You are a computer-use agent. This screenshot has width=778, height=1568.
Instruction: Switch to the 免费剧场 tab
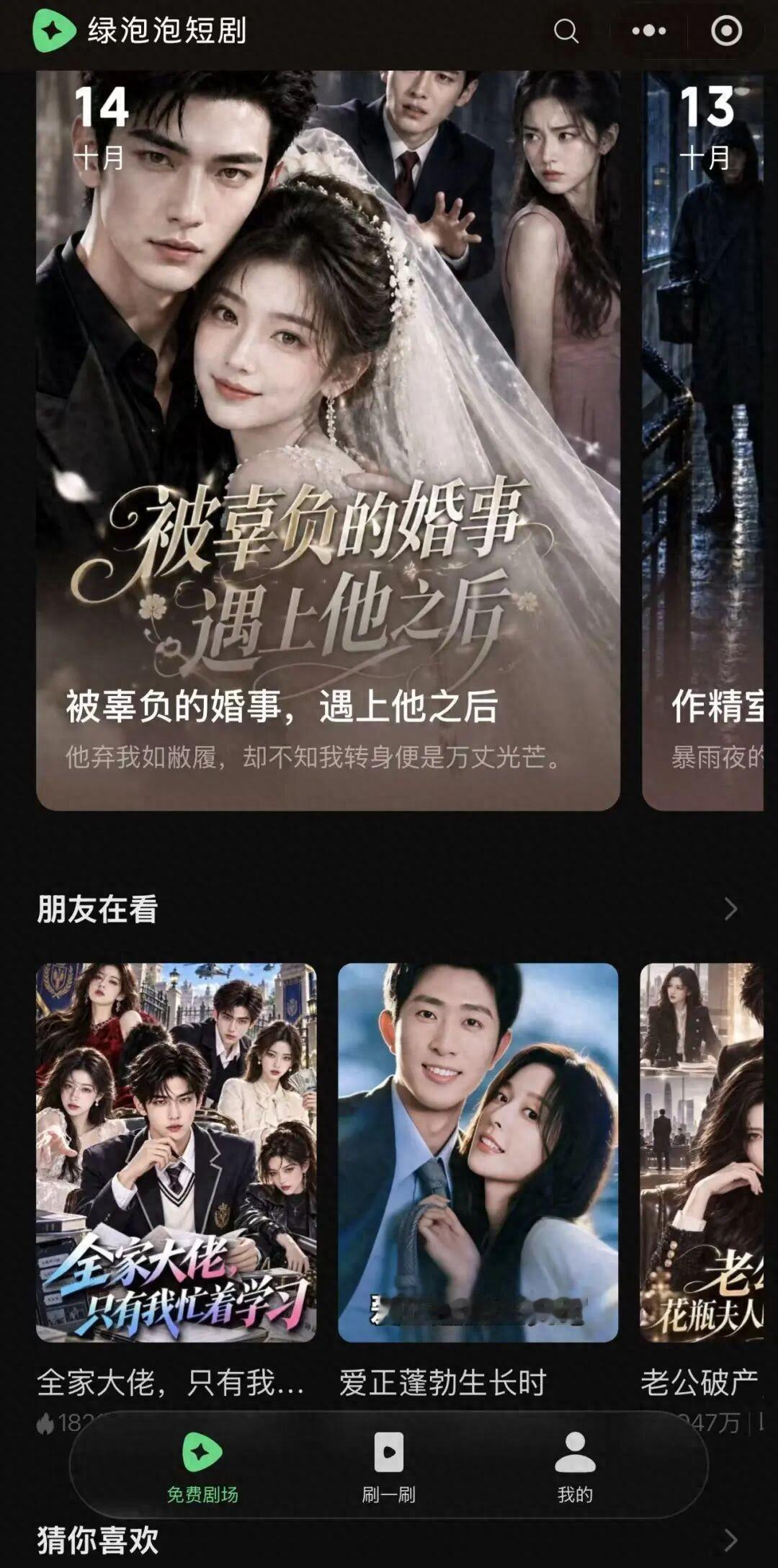202,1467
